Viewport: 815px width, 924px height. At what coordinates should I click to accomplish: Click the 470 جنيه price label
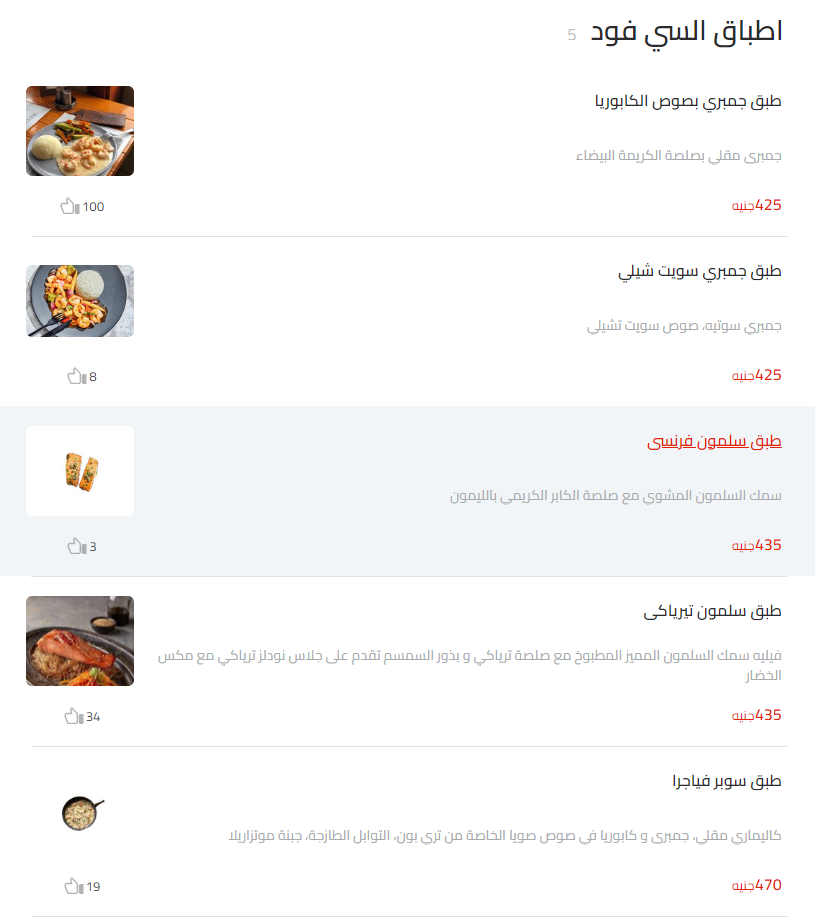point(757,885)
